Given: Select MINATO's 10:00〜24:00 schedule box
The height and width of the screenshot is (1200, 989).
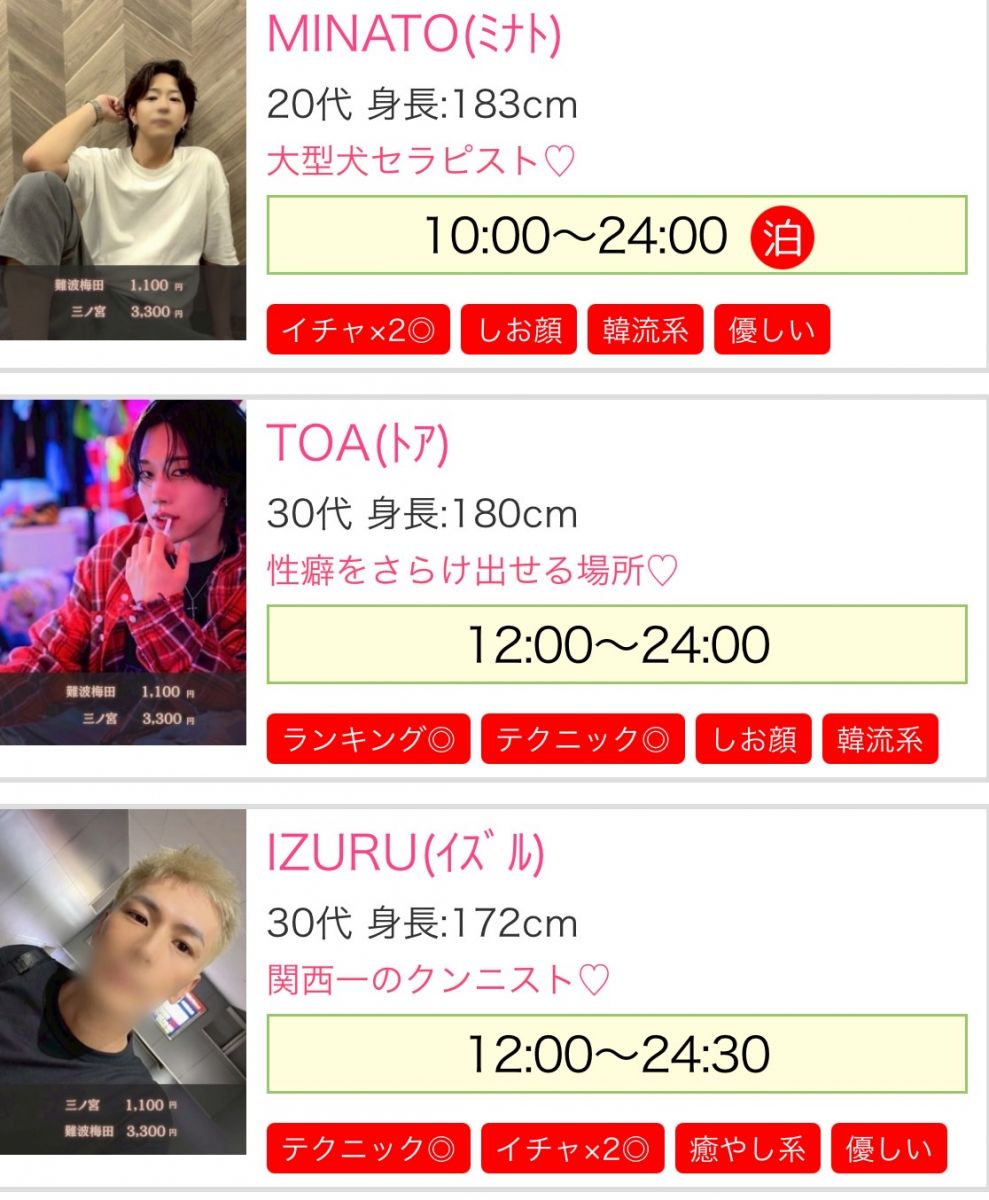Looking at the screenshot, I should [616, 235].
